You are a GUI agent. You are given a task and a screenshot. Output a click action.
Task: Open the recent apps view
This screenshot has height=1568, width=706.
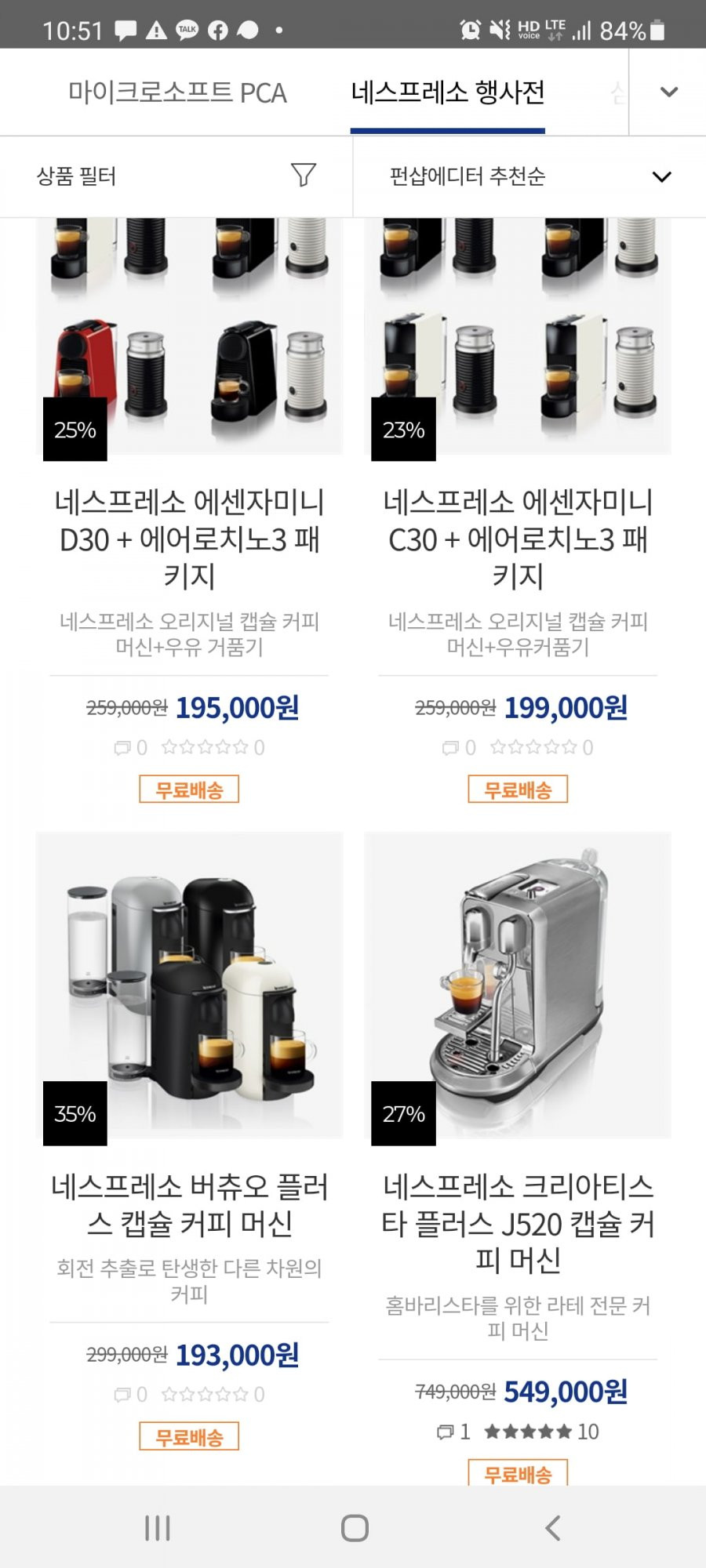[x=157, y=1528]
